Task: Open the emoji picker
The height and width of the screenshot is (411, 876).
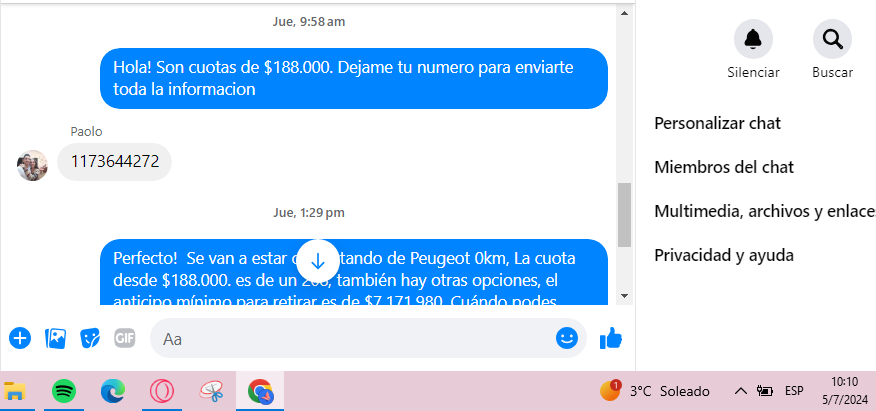Action: coord(567,338)
